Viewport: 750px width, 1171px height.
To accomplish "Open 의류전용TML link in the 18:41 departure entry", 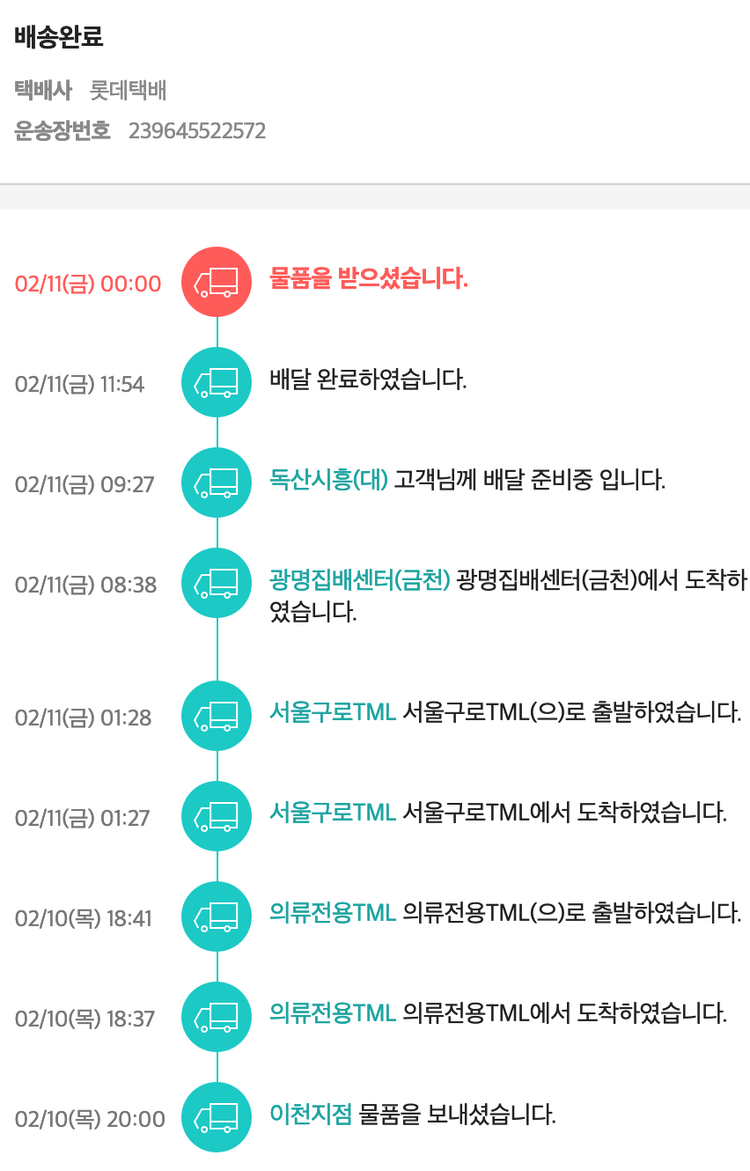I will tap(333, 913).
